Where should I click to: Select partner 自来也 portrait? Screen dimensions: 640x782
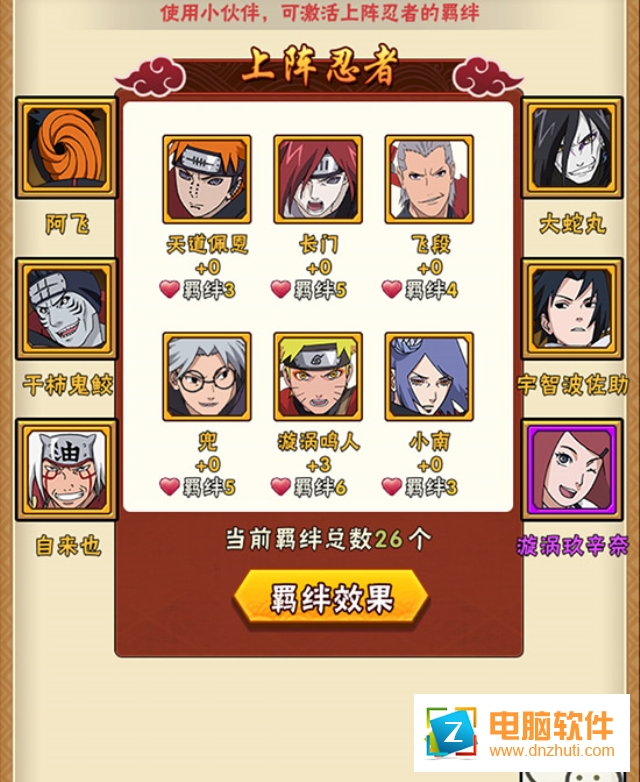pos(67,470)
